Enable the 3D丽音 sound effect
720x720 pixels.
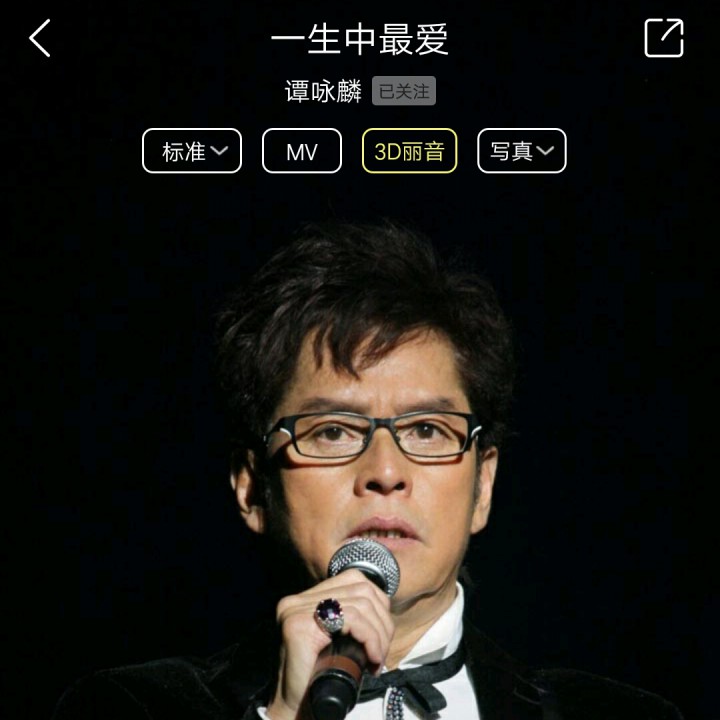tap(410, 151)
